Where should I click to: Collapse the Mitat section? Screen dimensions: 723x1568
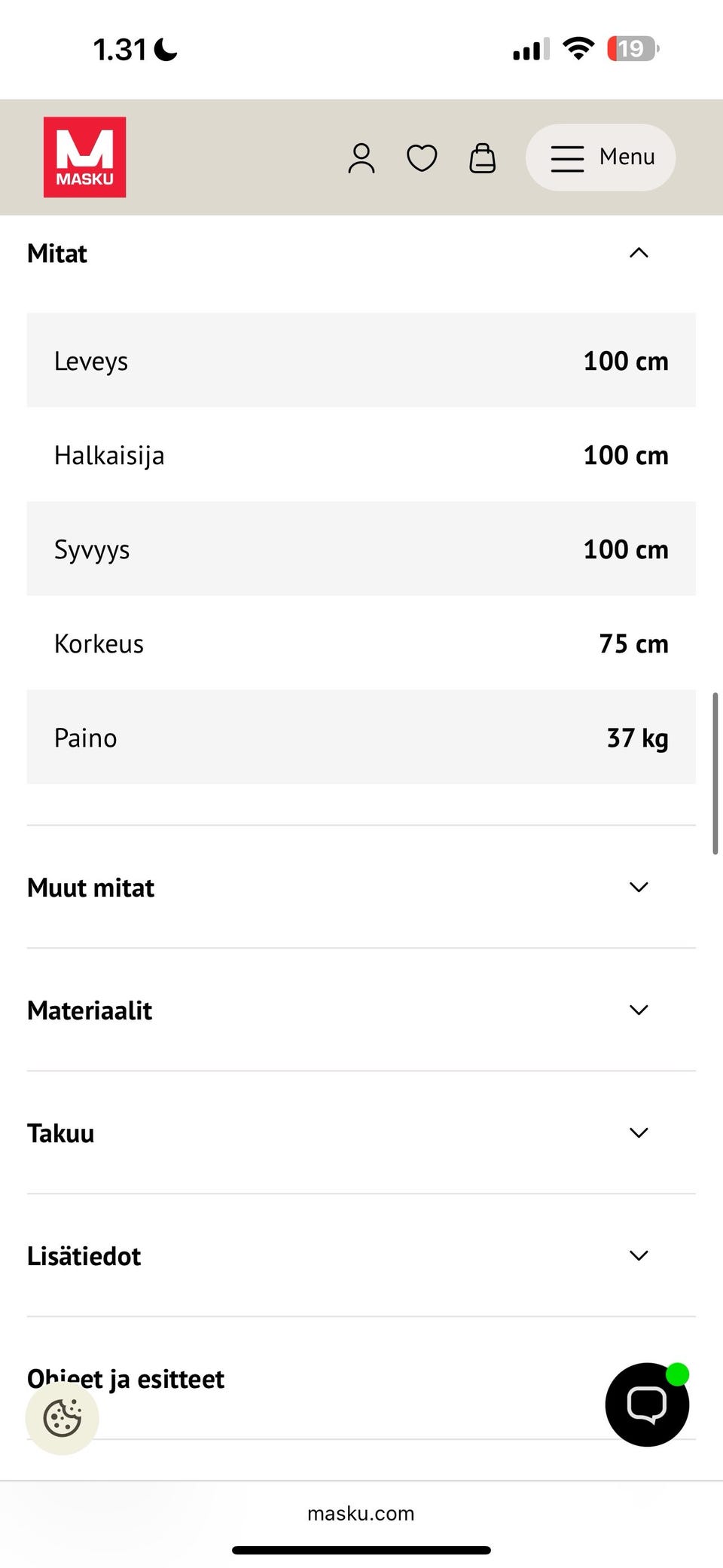(x=638, y=253)
